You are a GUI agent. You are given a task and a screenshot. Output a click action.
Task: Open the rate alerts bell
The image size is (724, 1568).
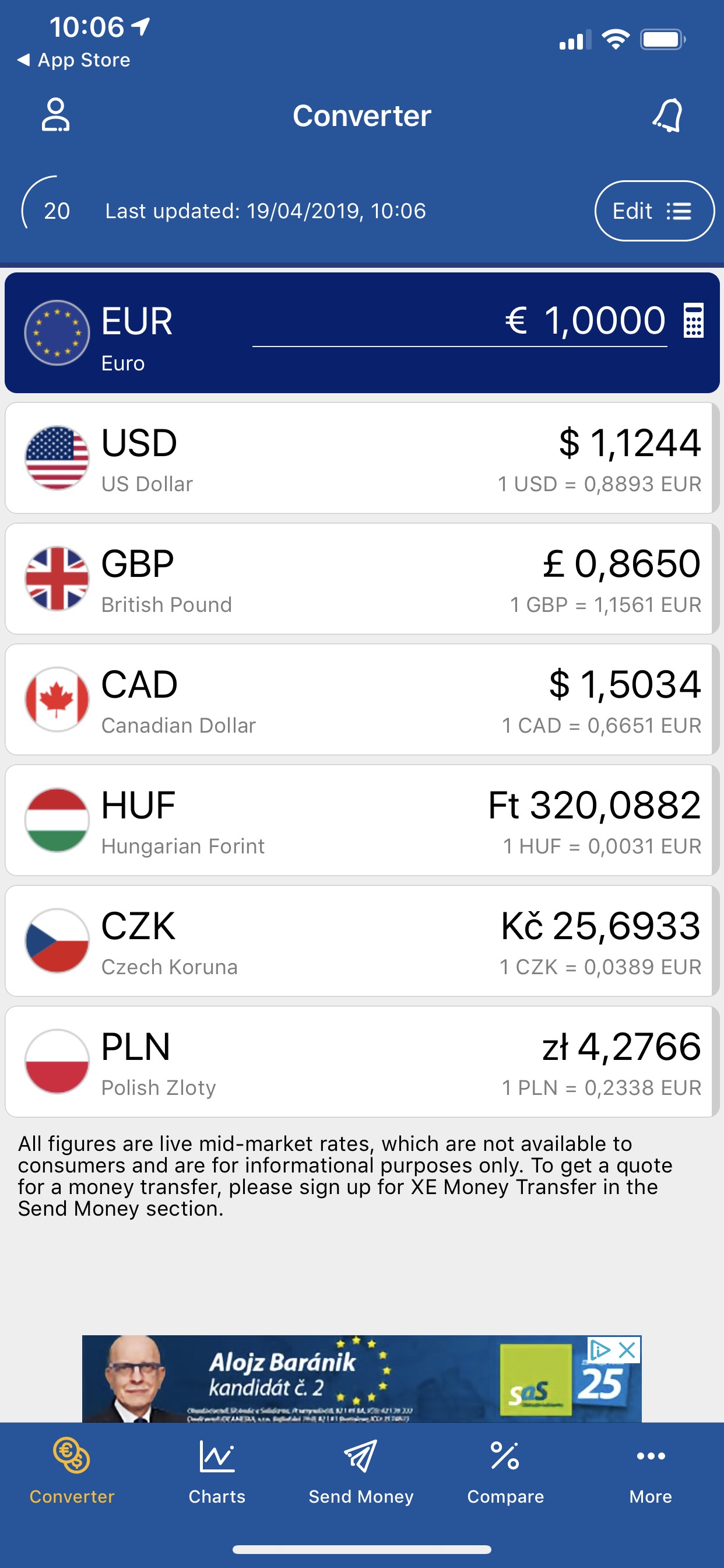[668, 115]
